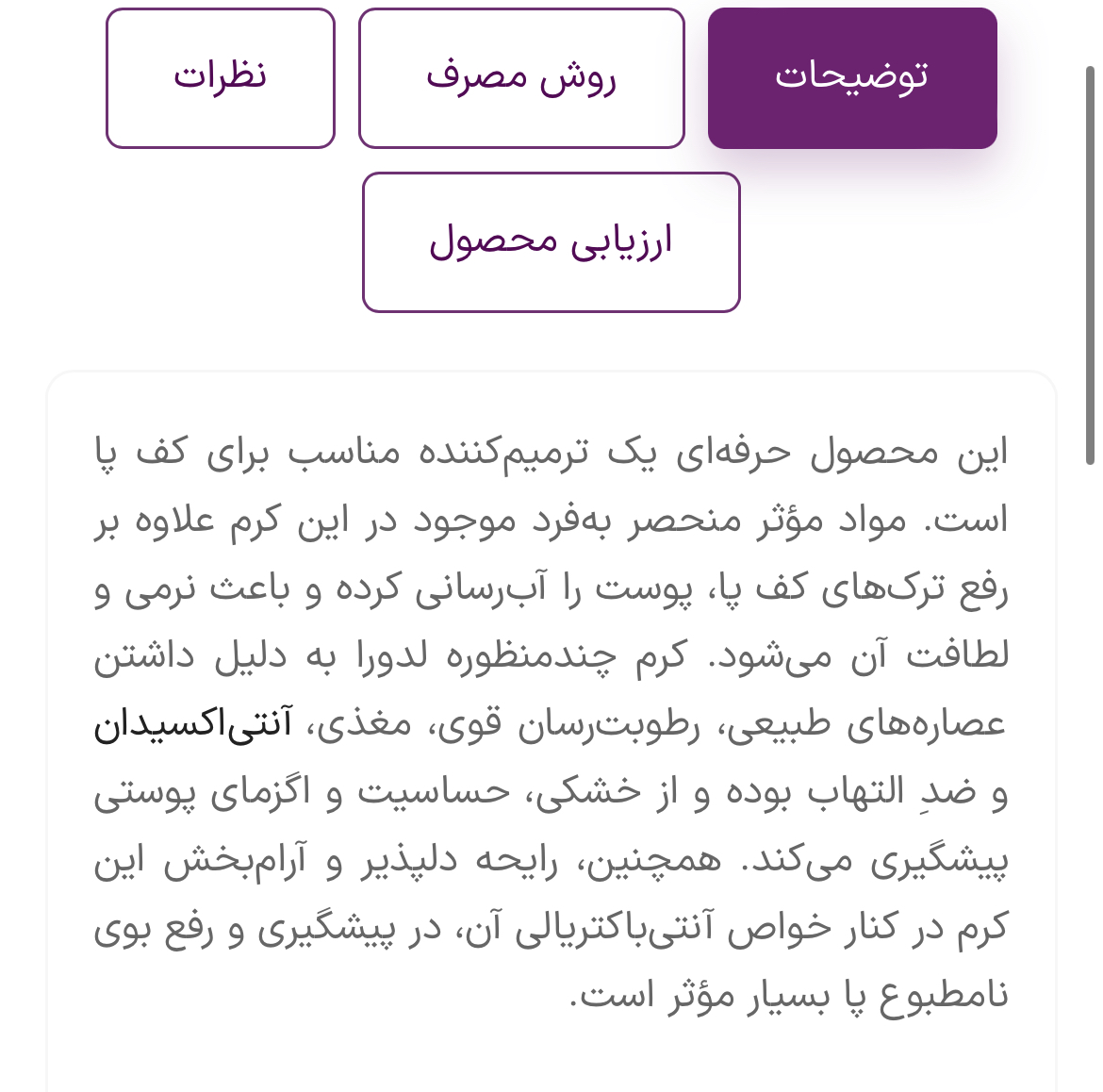
Task: Switch to the توضیحات tab
Action: 851,78
